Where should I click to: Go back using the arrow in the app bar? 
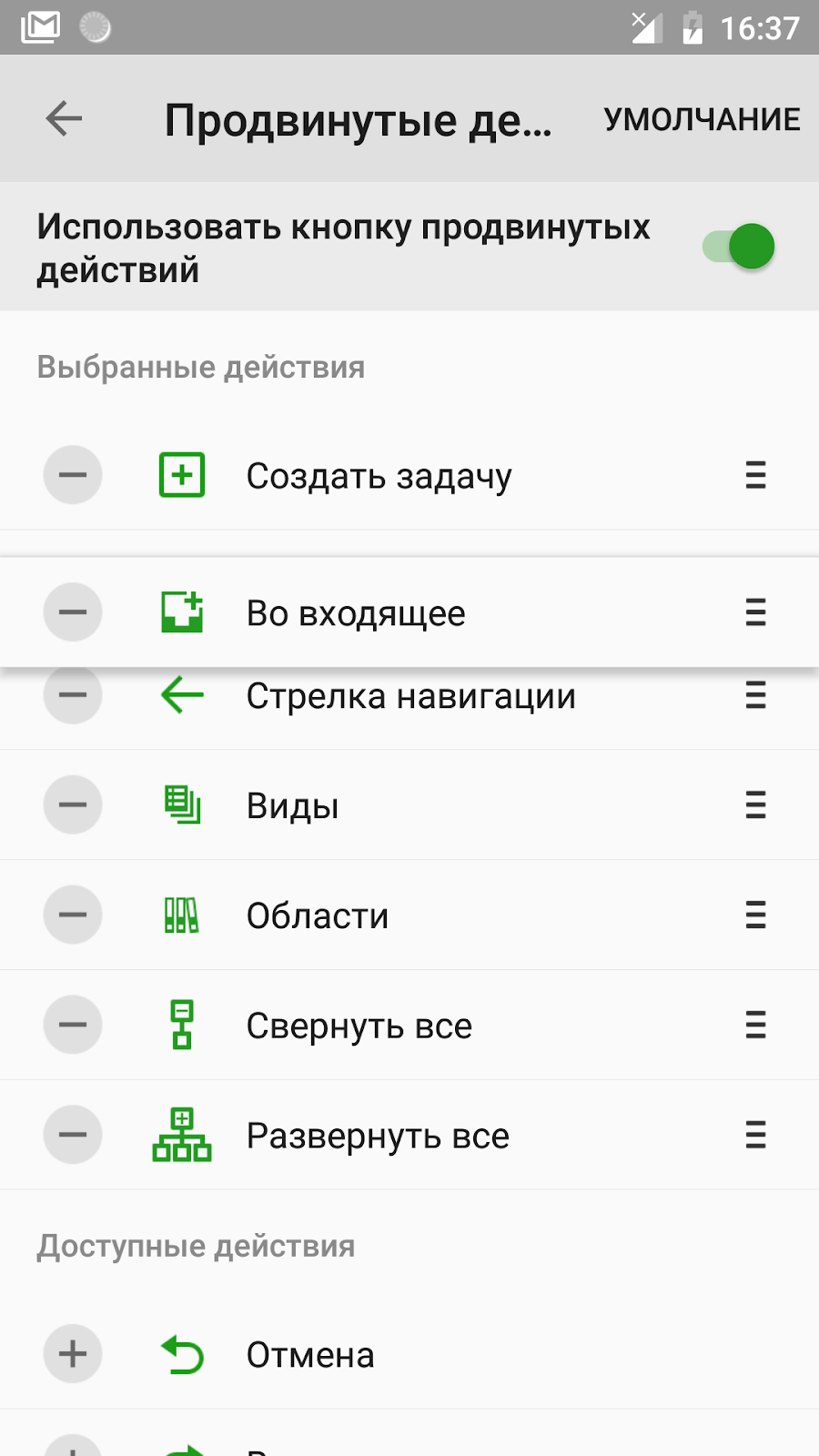(x=64, y=118)
